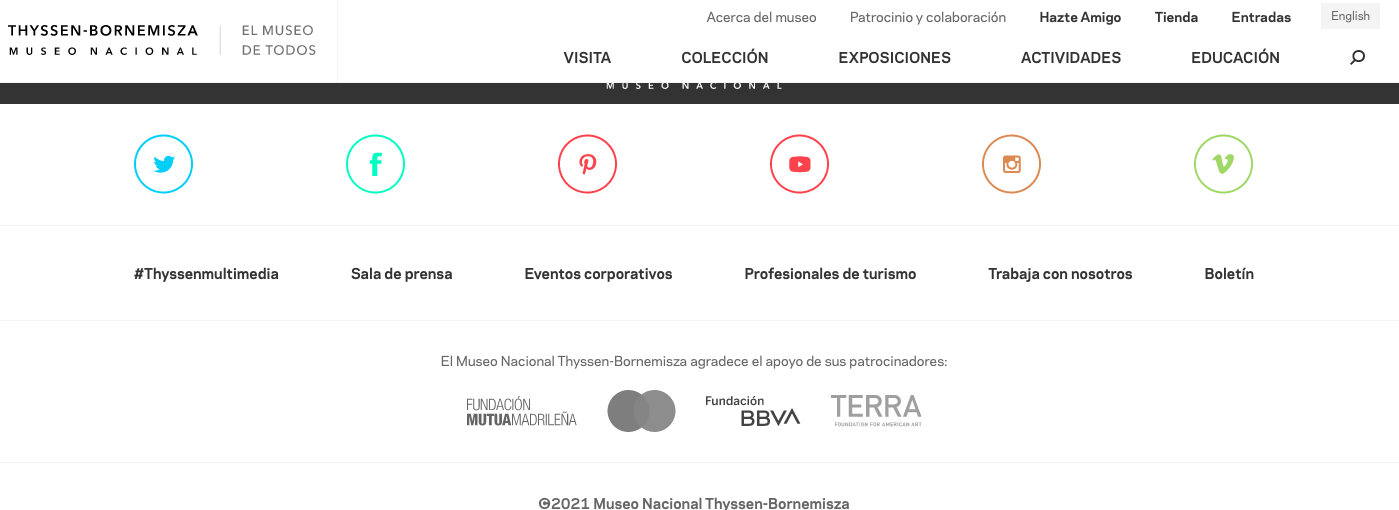Screen dimensions: 1399x510
Task: Open the Educación section
Action: 1235,58
